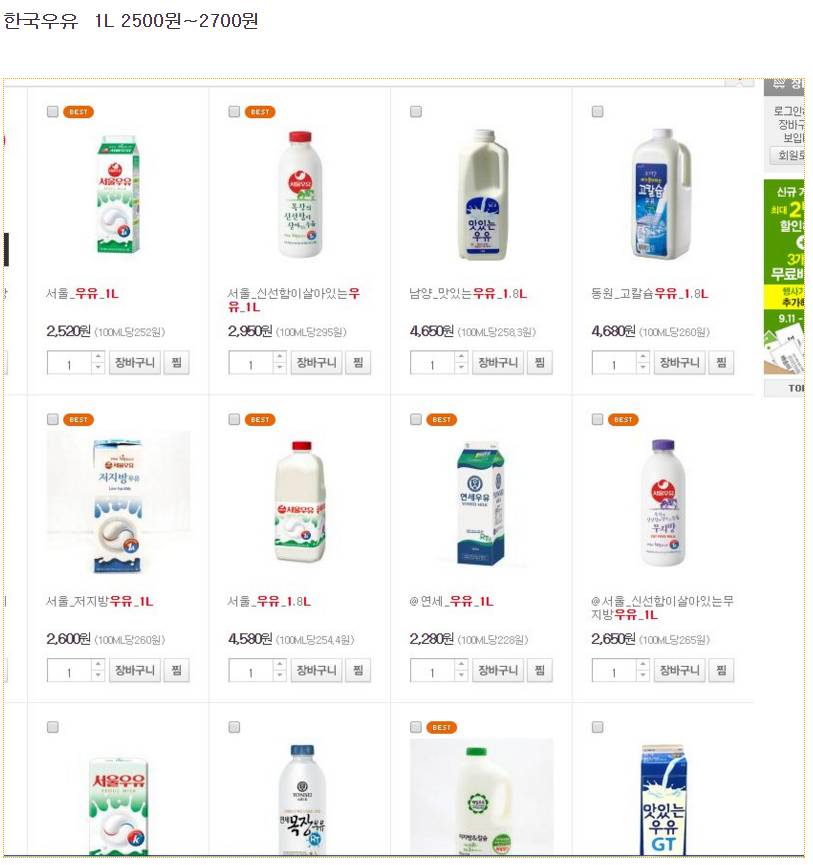
Task: Tap 찜 for 남양_맛있는우유_1.8L
Action: [x=540, y=363]
